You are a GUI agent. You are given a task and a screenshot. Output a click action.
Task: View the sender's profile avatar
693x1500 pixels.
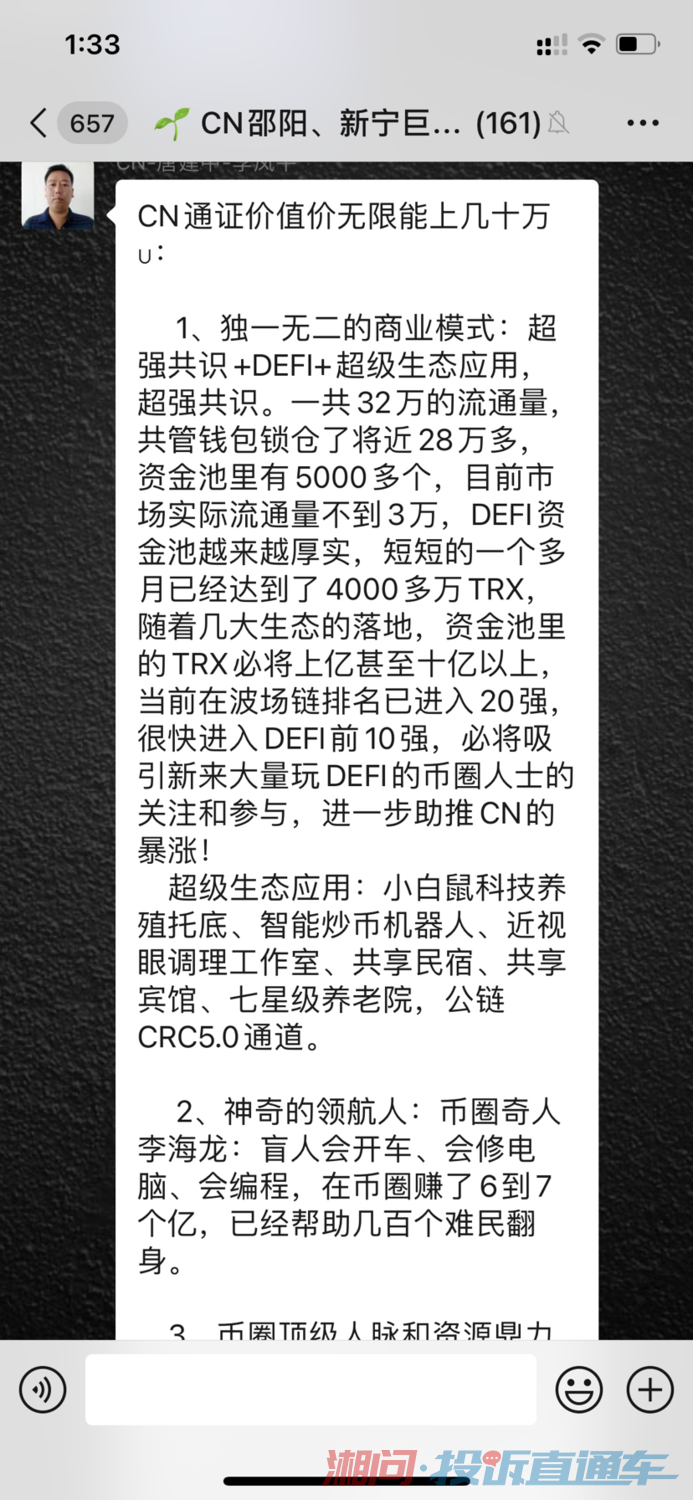click(58, 196)
